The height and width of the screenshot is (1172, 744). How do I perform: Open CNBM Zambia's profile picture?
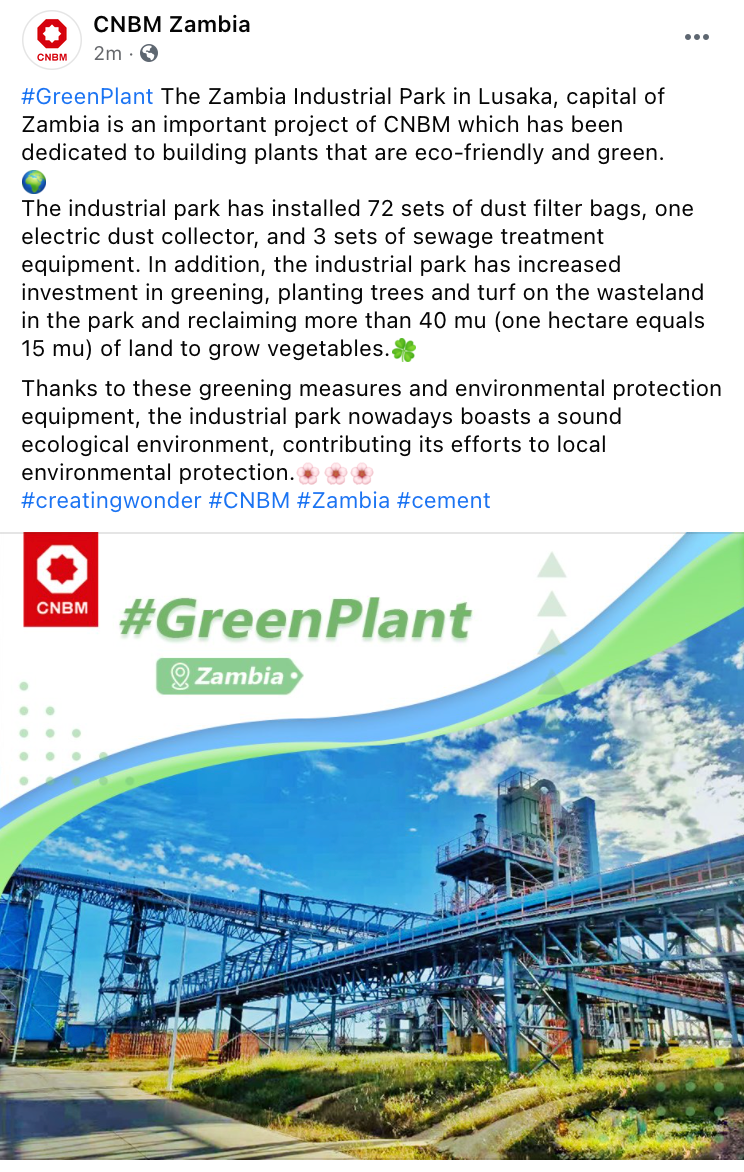click(52, 40)
